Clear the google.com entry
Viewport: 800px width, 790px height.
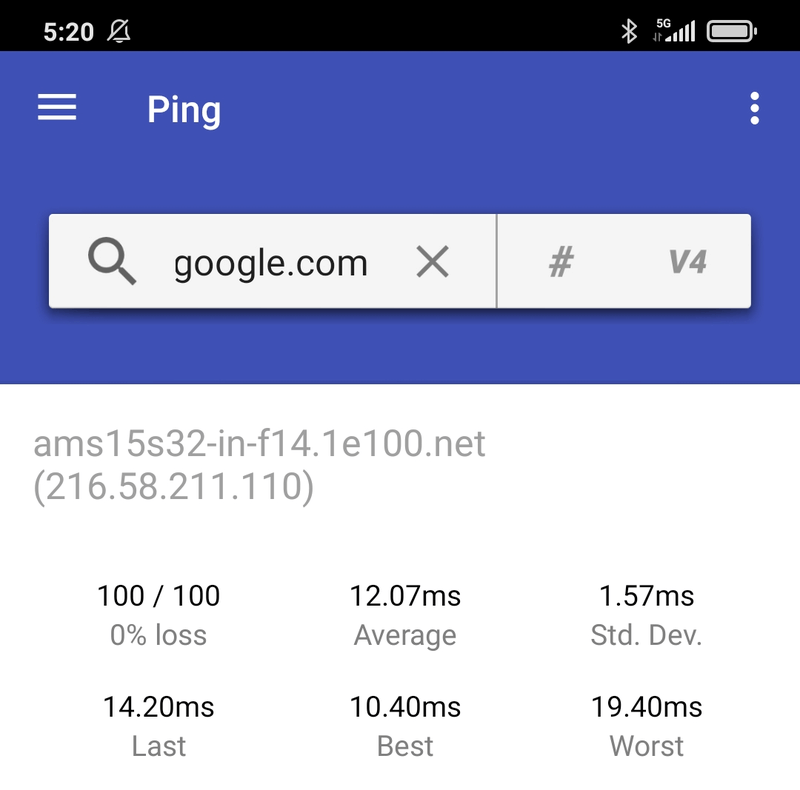click(x=432, y=262)
